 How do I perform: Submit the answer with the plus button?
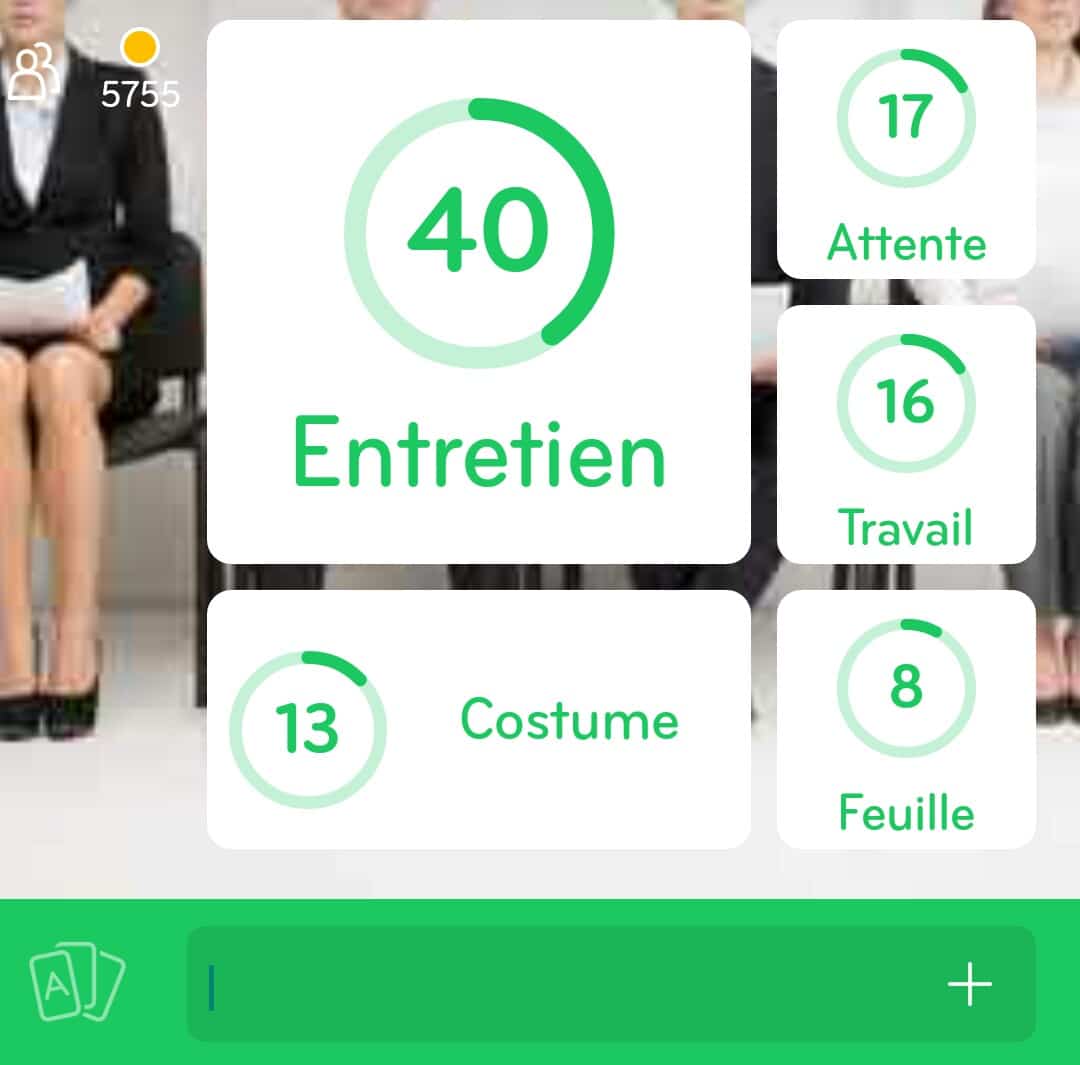click(x=969, y=985)
